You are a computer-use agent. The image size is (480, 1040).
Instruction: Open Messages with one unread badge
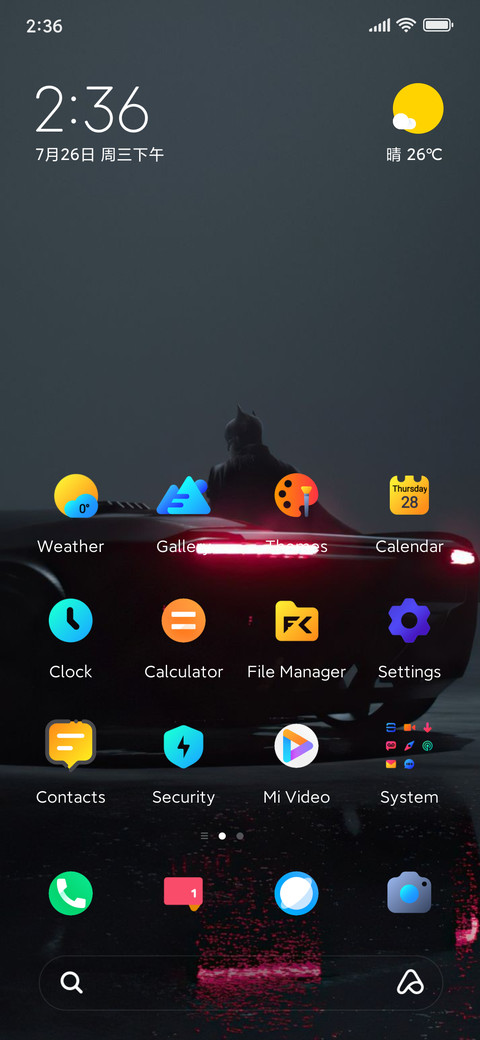click(184, 893)
